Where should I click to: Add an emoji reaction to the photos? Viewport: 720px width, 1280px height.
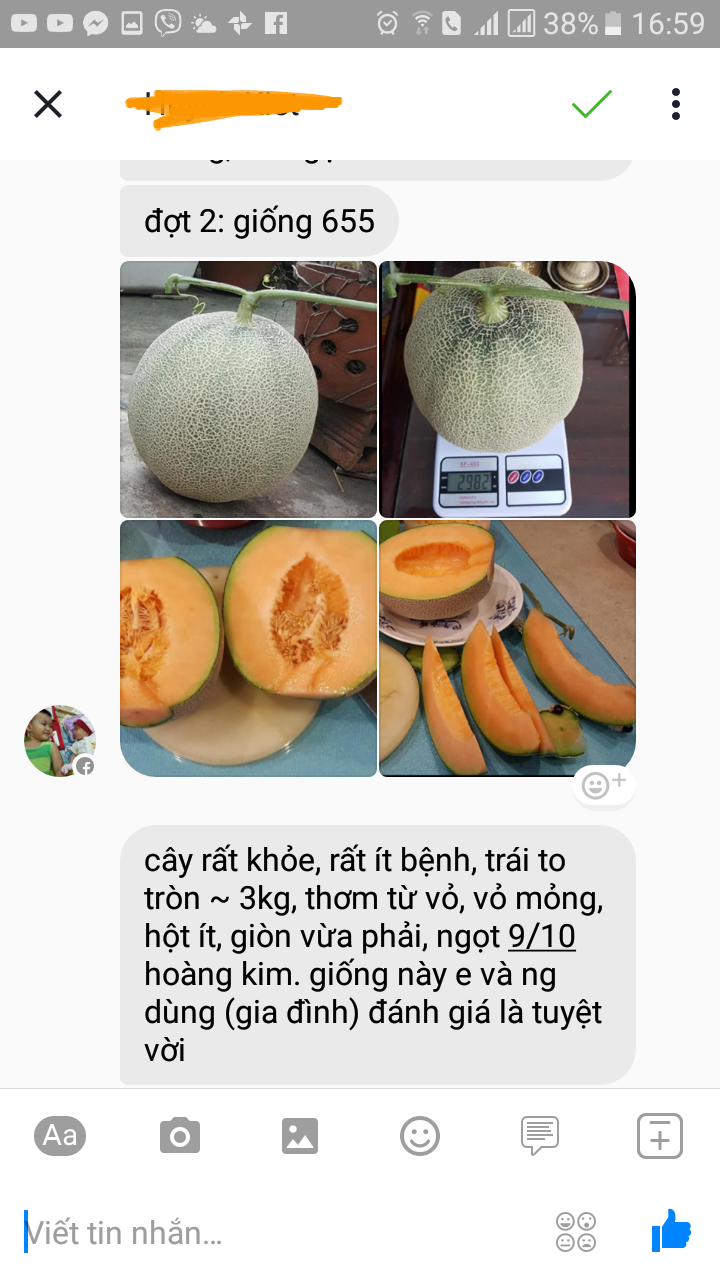[x=603, y=785]
